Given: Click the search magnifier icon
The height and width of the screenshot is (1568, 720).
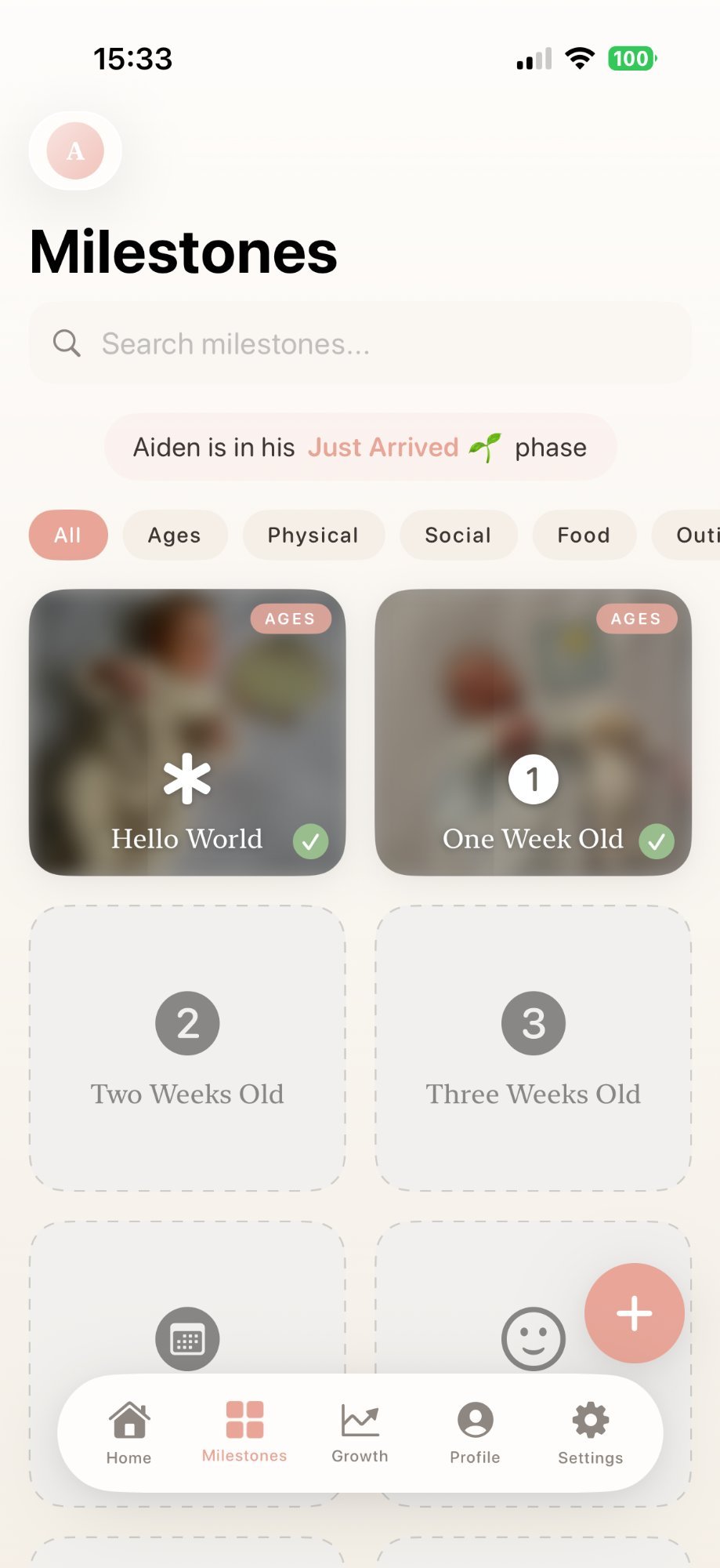Looking at the screenshot, I should [x=66, y=343].
